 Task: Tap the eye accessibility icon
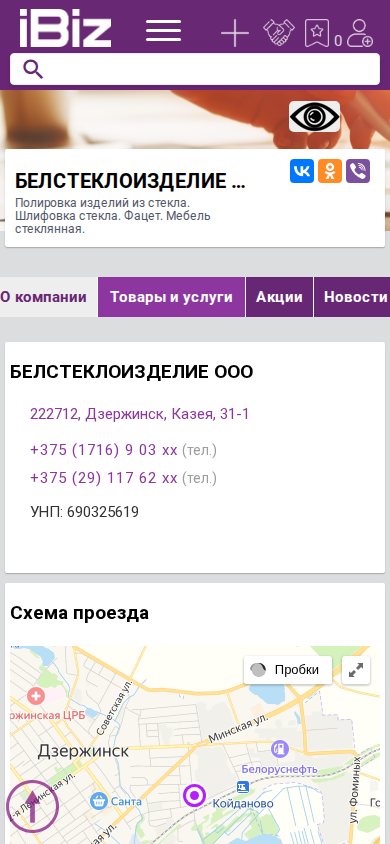(315, 116)
